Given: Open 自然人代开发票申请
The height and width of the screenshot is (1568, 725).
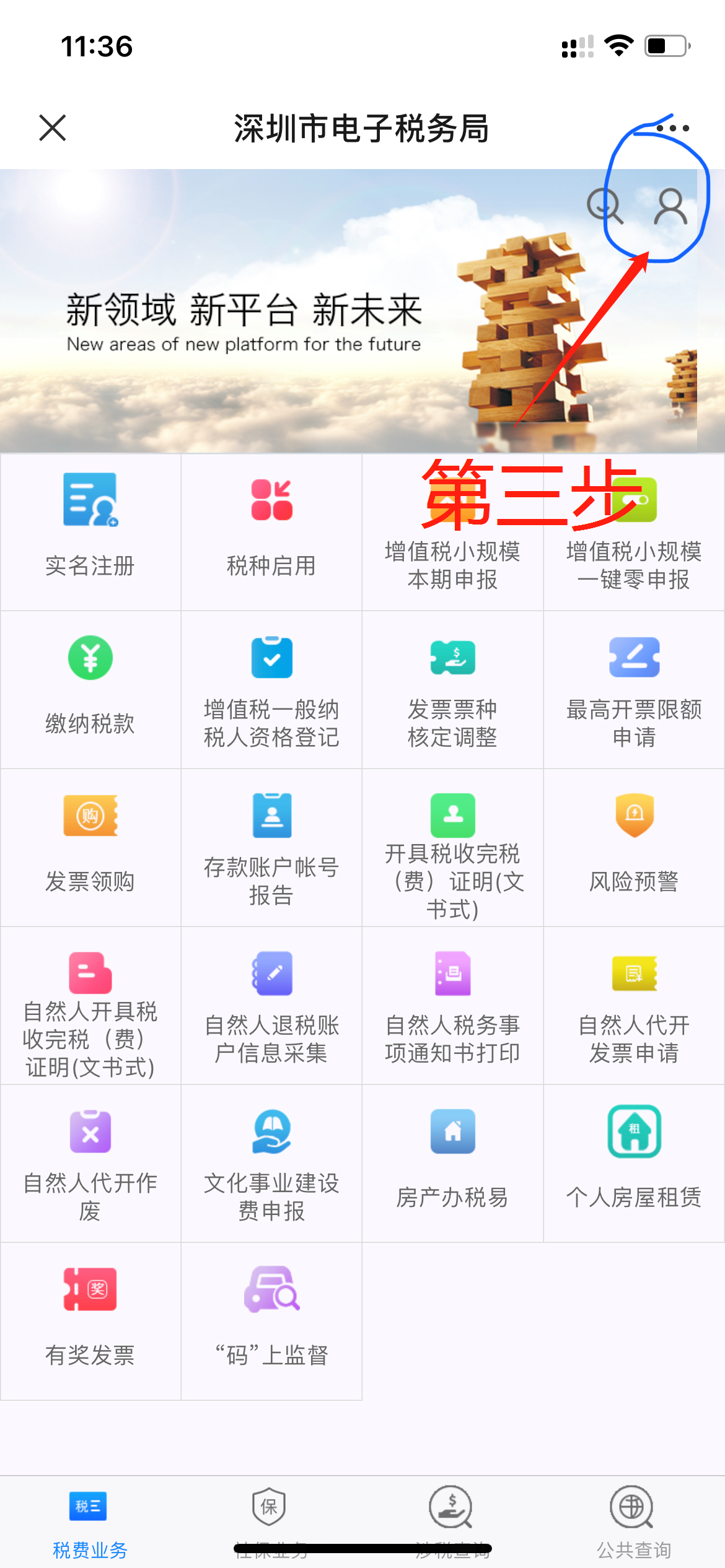Looking at the screenshot, I should (x=634, y=1004).
